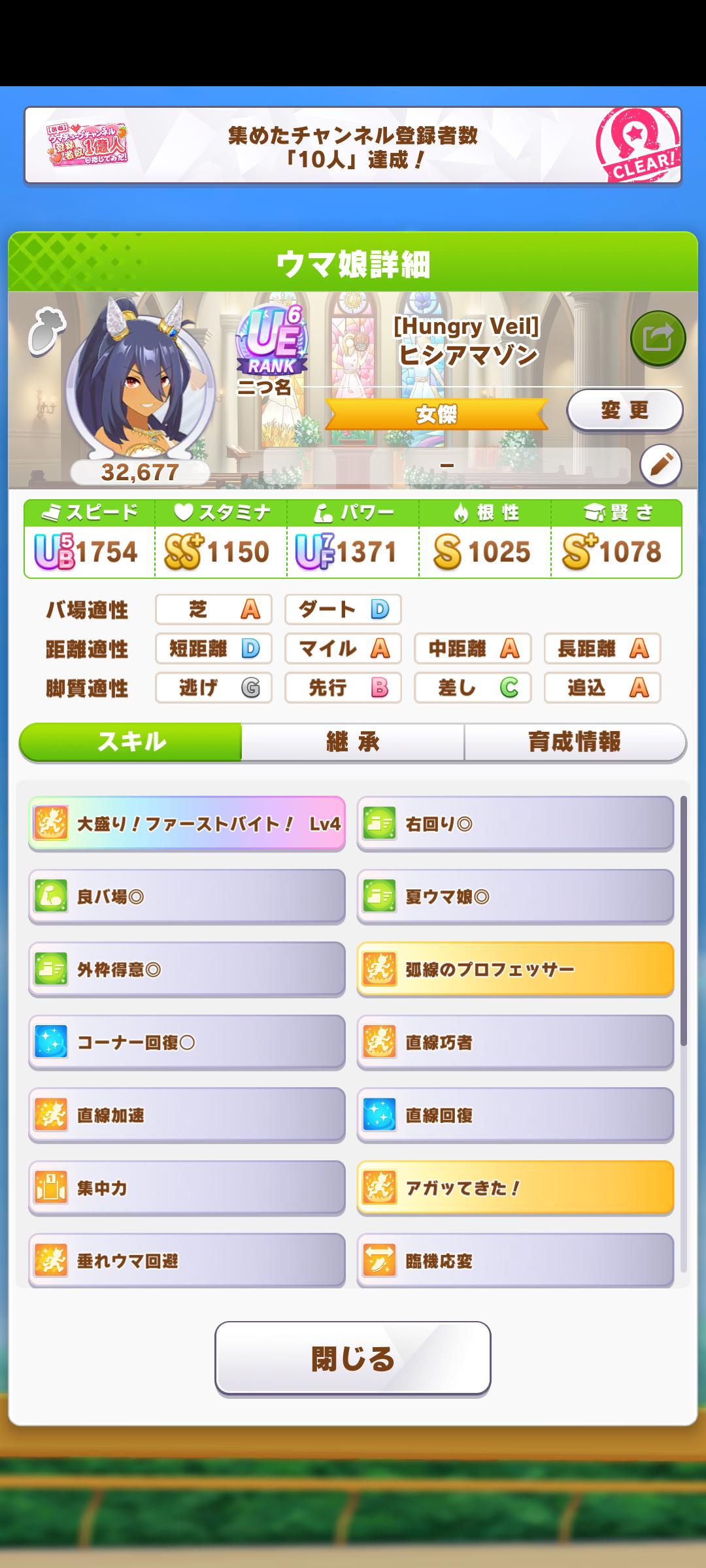Tap the 臨機応変 skill
The image size is (706, 1568).
pos(515,1260)
